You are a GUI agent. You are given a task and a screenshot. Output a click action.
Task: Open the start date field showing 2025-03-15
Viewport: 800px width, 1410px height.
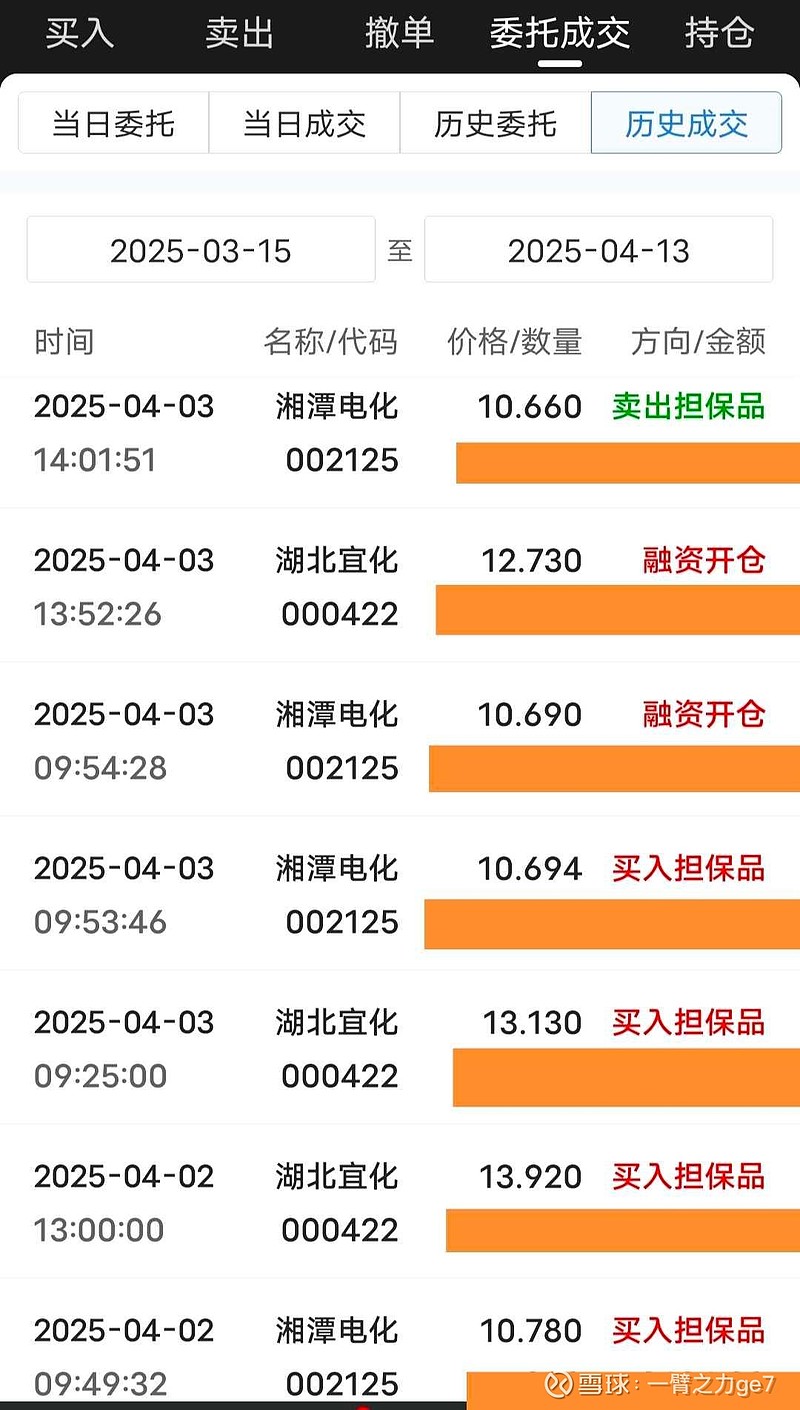(200, 249)
